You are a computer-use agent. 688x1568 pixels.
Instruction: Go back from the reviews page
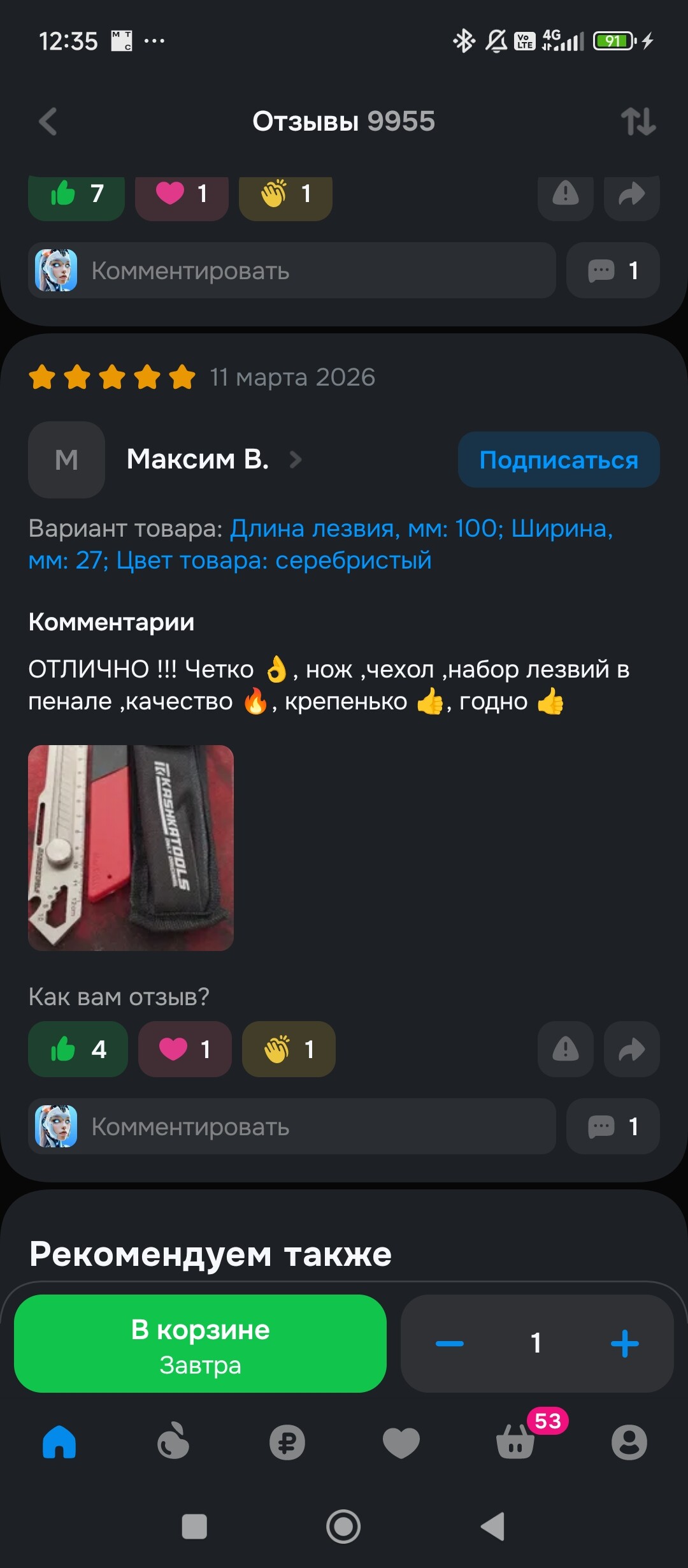(x=48, y=122)
